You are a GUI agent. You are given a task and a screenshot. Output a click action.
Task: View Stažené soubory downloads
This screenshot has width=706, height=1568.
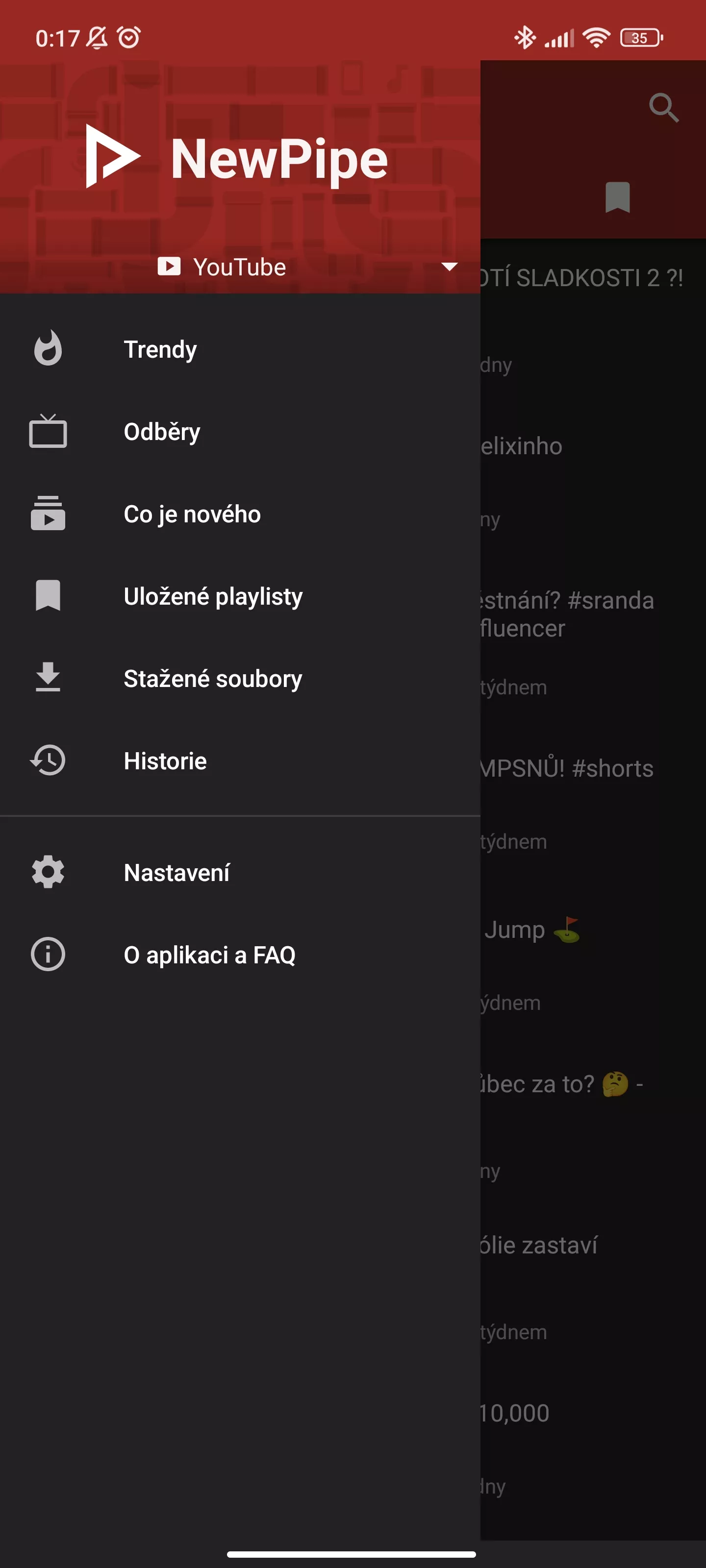pyautogui.click(x=240, y=679)
